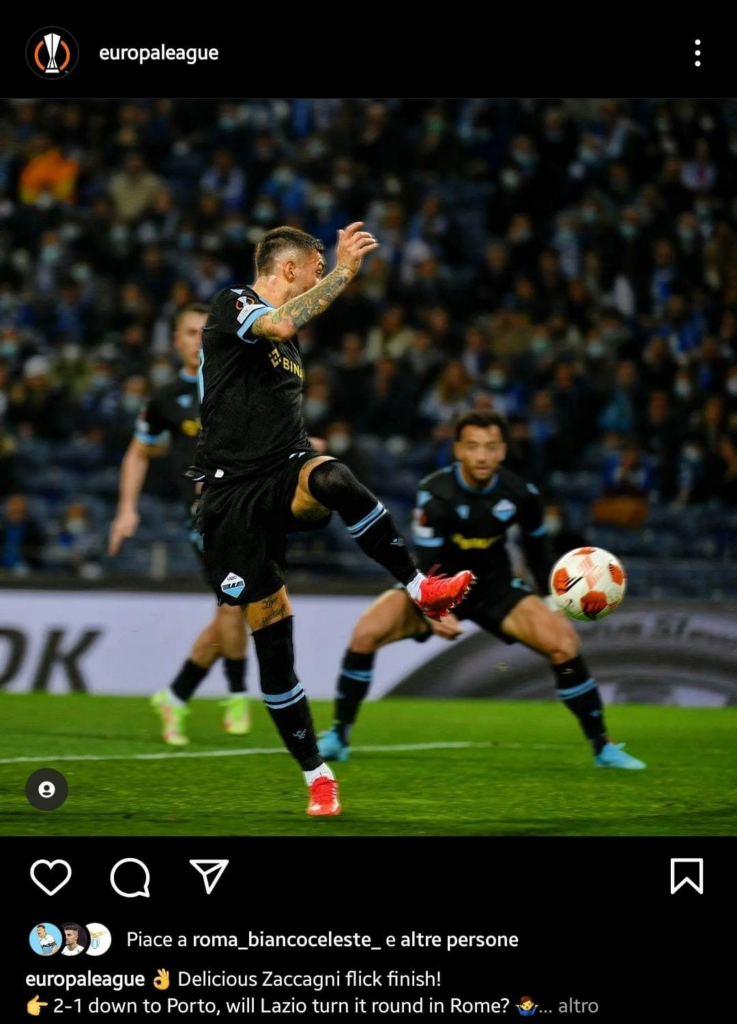Screen dimensions: 737x1024
Task: Show tagged people on the photo
Action: (46, 789)
